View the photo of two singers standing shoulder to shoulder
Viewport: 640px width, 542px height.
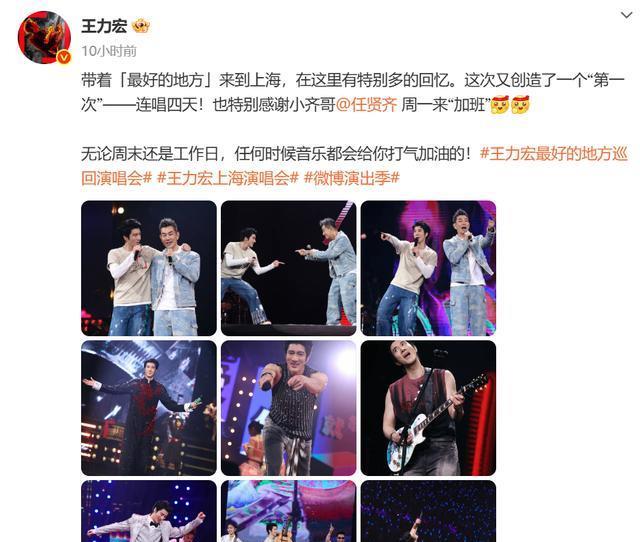[149, 267]
